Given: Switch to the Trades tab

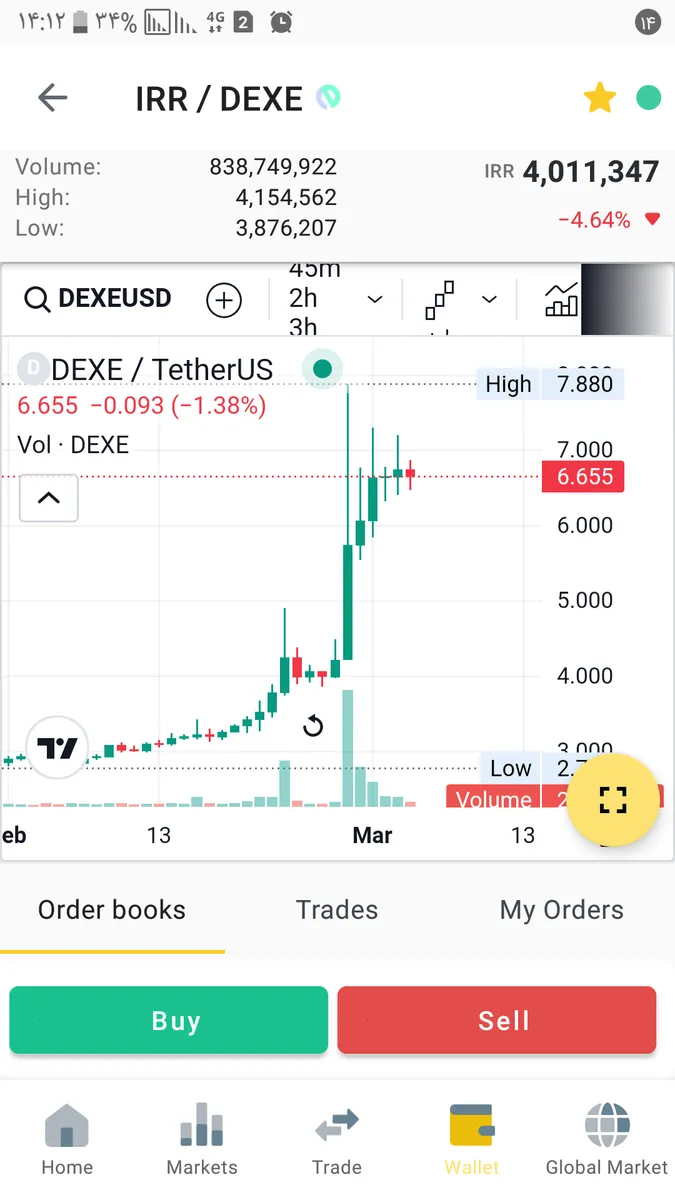Looking at the screenshot, I should pos(337,910).
